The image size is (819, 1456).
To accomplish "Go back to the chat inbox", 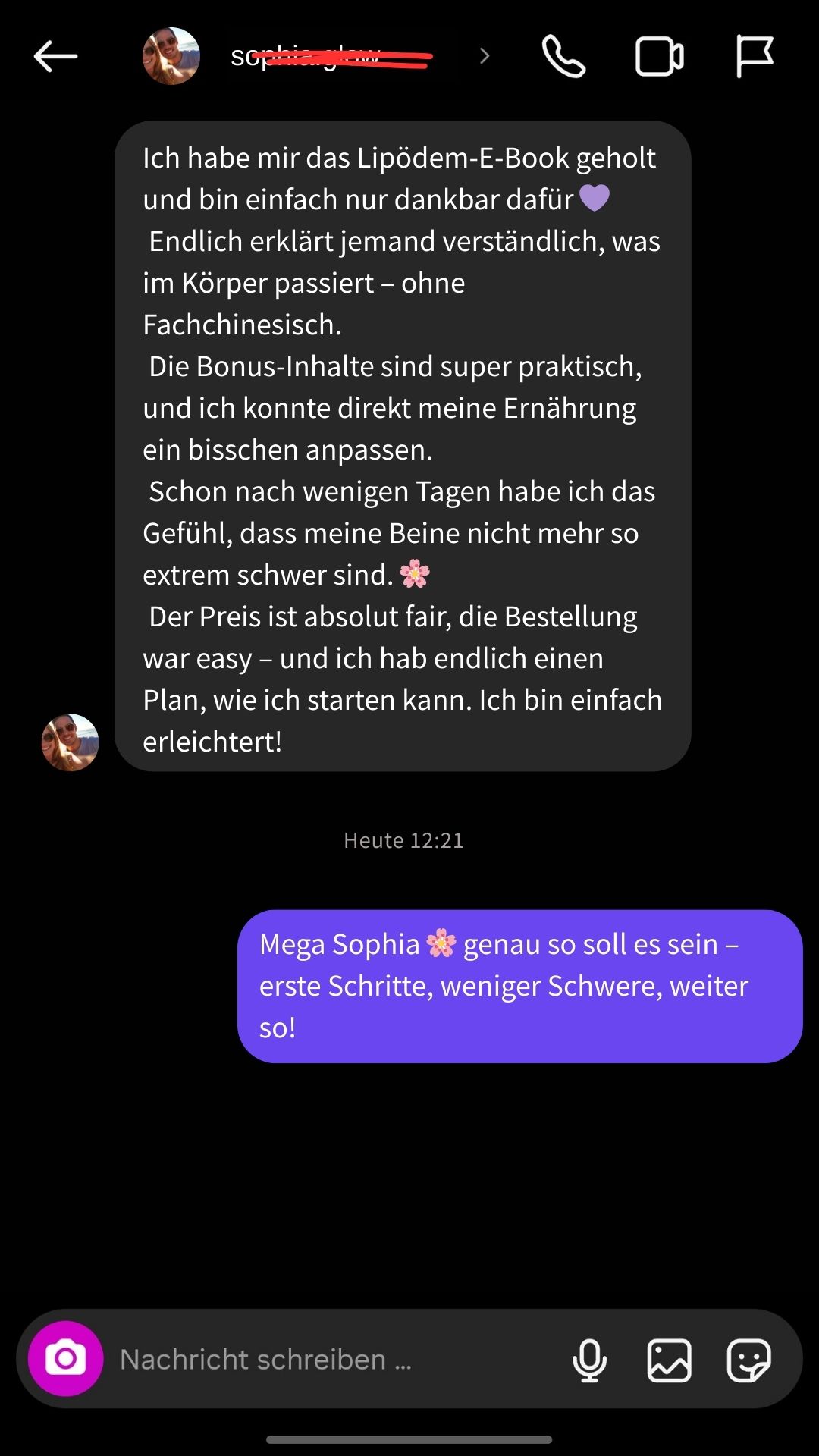I will click(x=52, y=56).
